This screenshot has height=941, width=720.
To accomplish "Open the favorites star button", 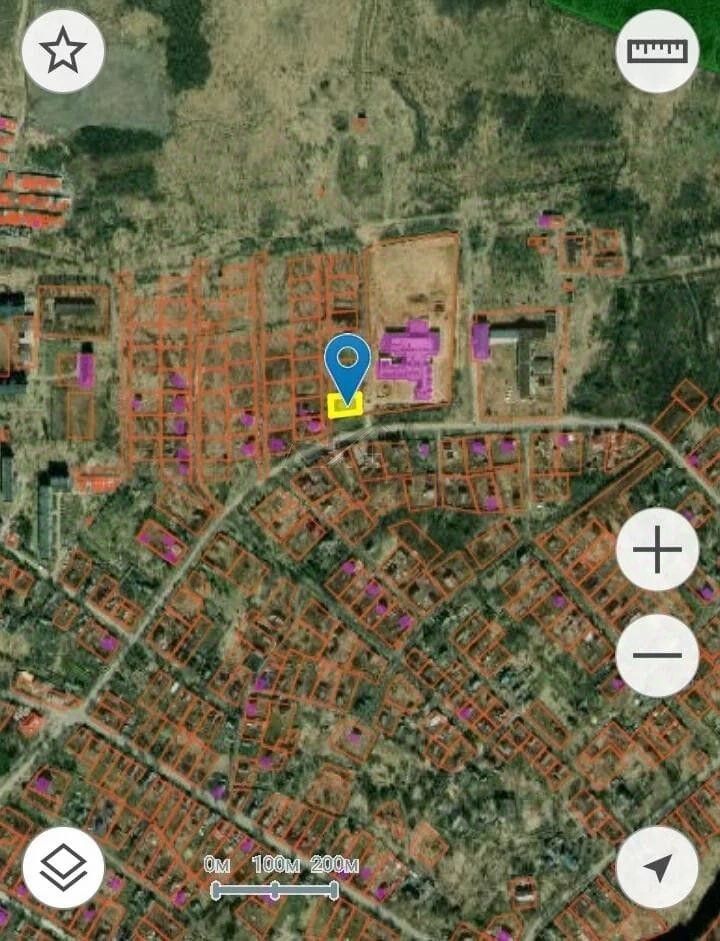I will 64,52.
